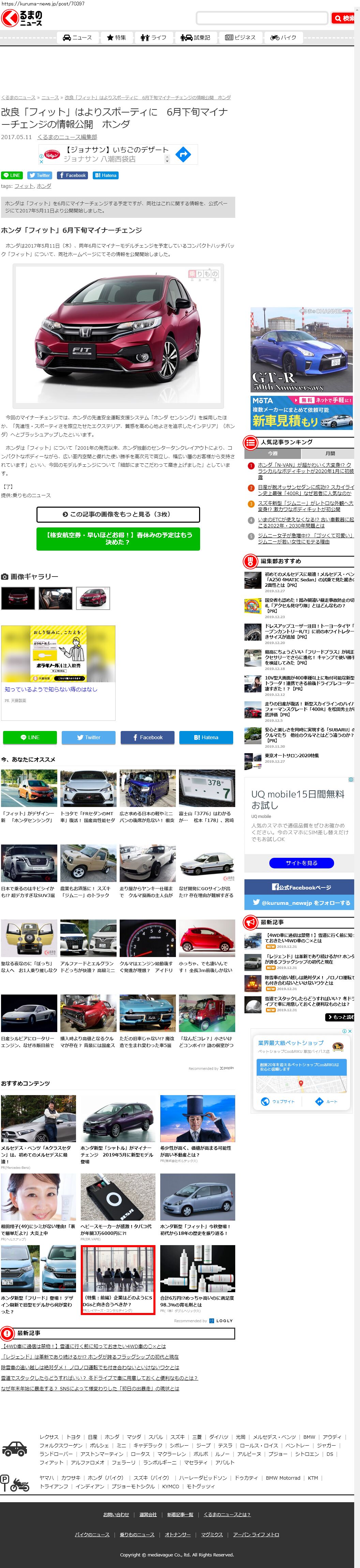Image resolution: width=360 pixels, height=1568 pixels.
Task: Tap もっと読む under latest articles
Action: point(341,1017)
